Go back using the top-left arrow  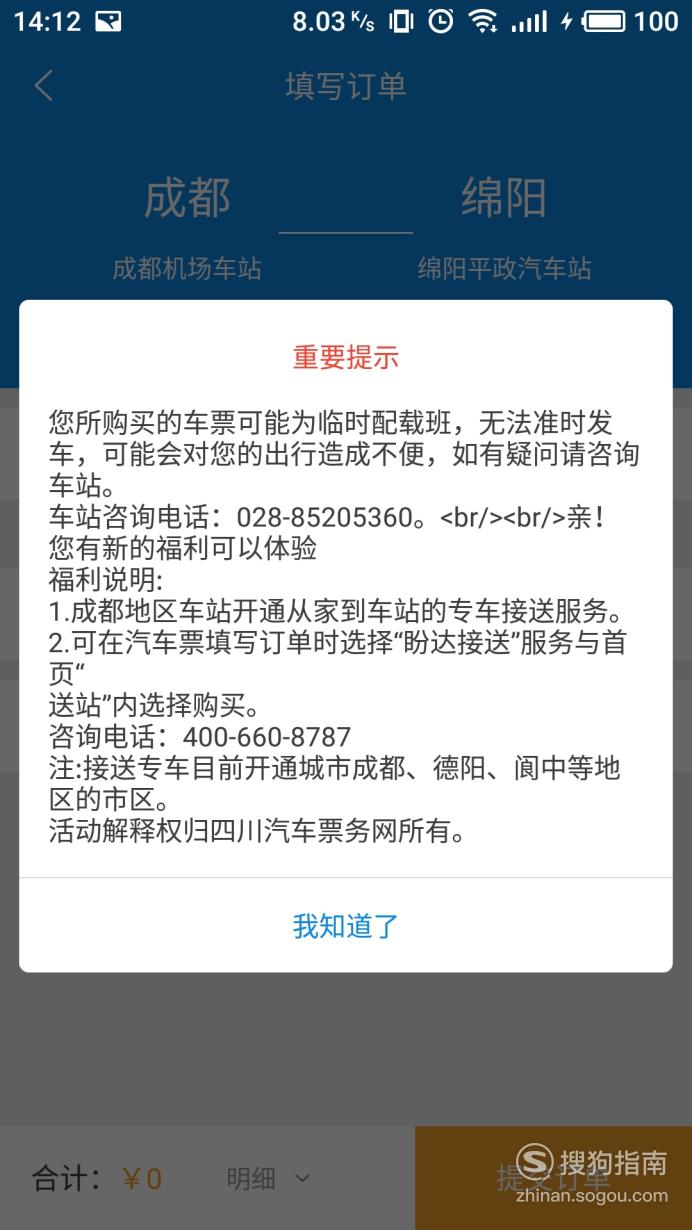[43, 86]
